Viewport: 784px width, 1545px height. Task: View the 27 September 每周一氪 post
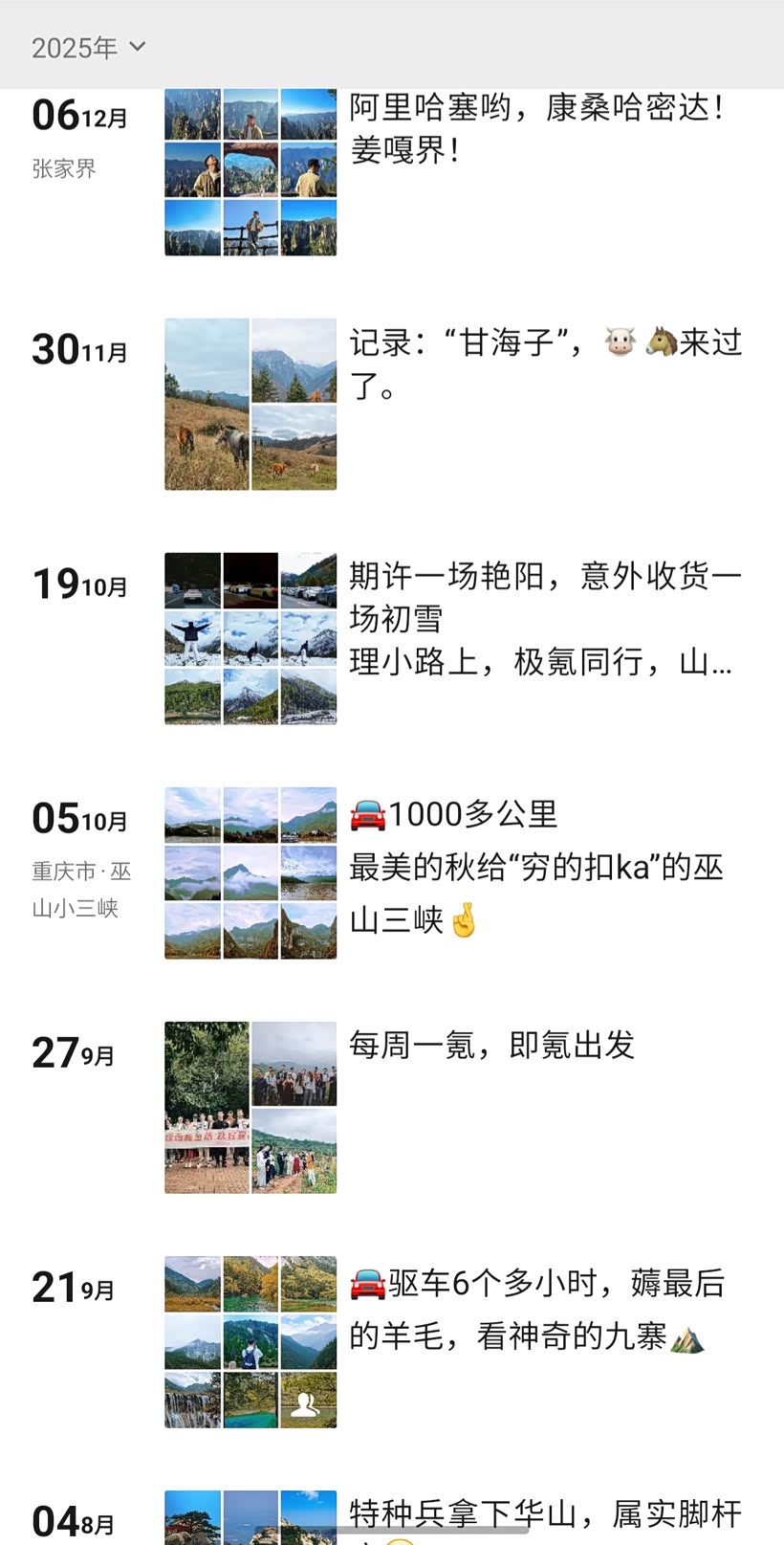[x=491, y=1046]
